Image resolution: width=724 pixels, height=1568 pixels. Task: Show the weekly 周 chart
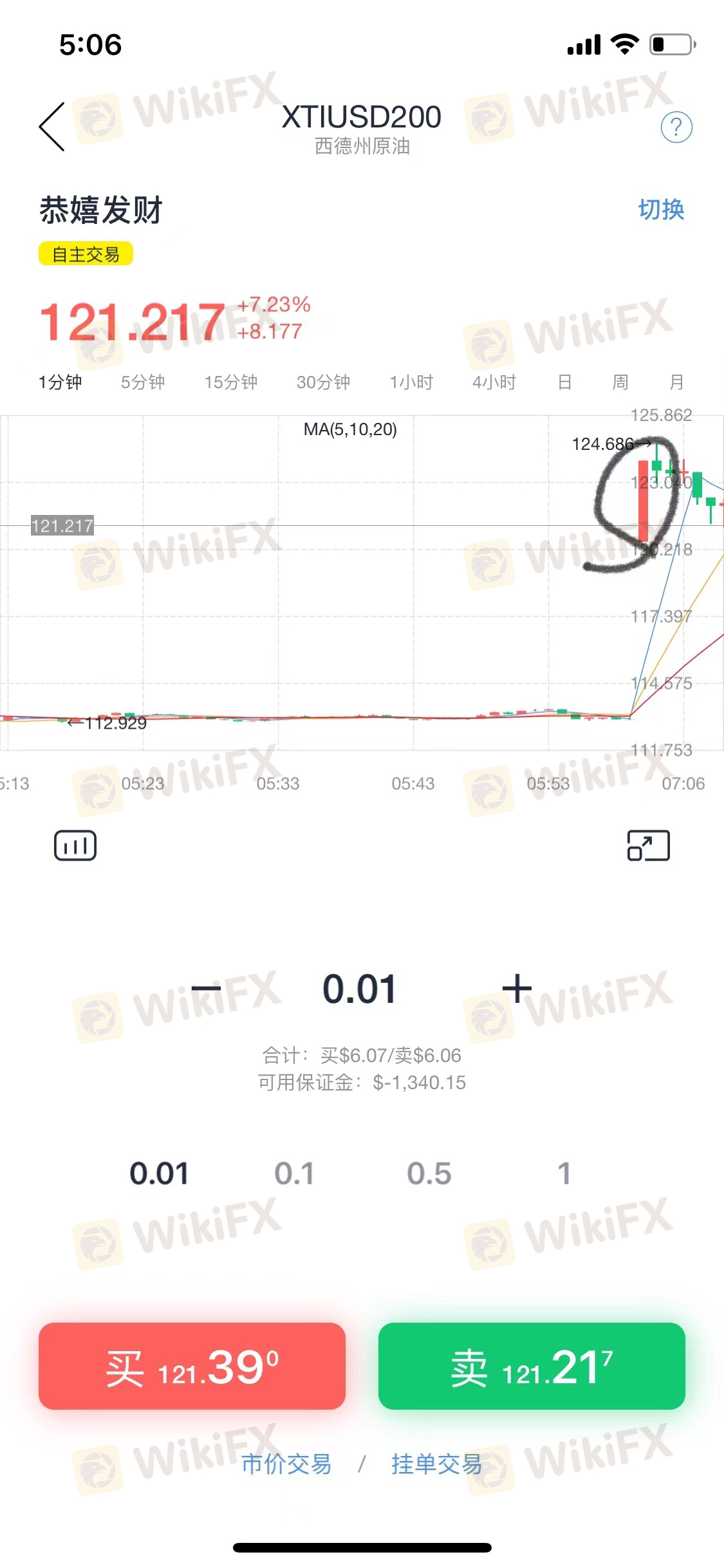620,382
